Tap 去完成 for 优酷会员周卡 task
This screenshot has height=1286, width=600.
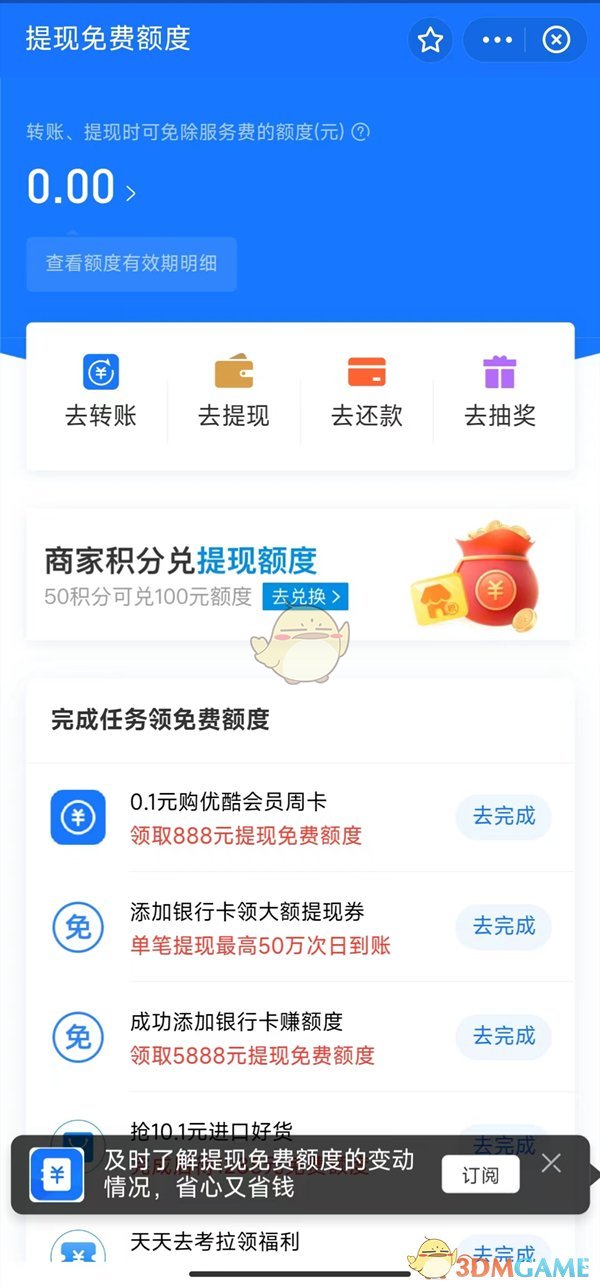pyautogui.click(x=504, y=816)
